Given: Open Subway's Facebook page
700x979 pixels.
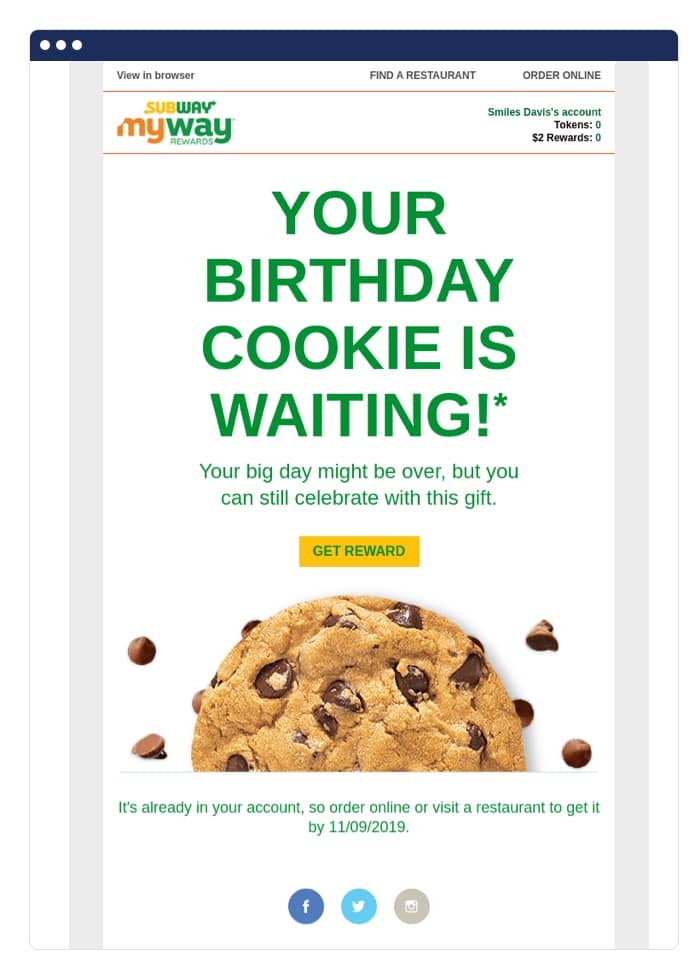Looking at the screenshot, I should pos(306,906).
